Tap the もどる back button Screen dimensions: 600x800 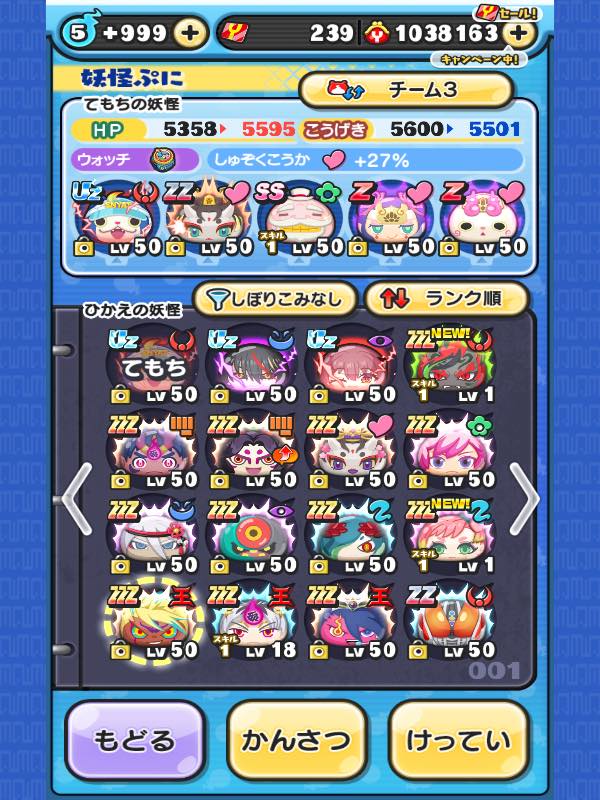point(135,740)
